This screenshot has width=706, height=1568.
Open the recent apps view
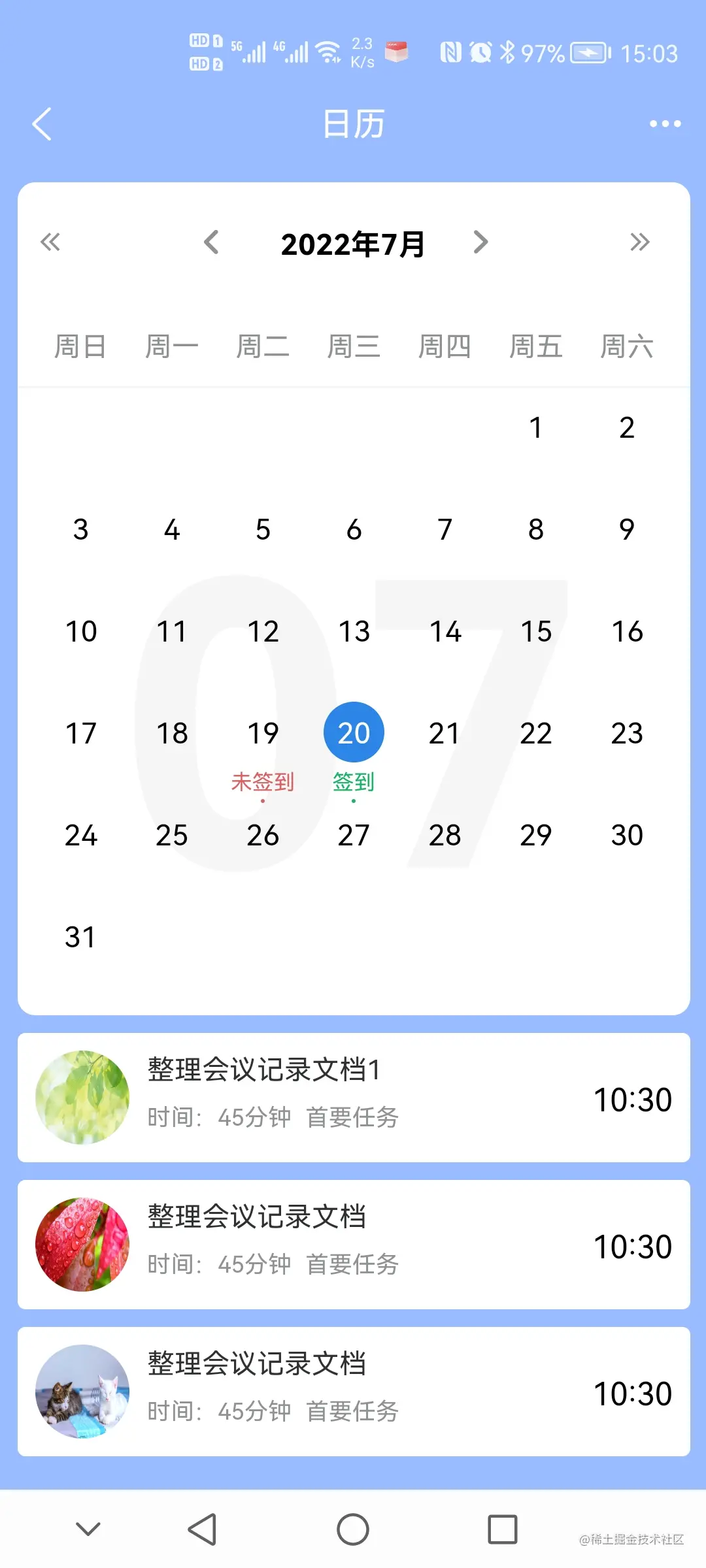(x=502, y=1529)
